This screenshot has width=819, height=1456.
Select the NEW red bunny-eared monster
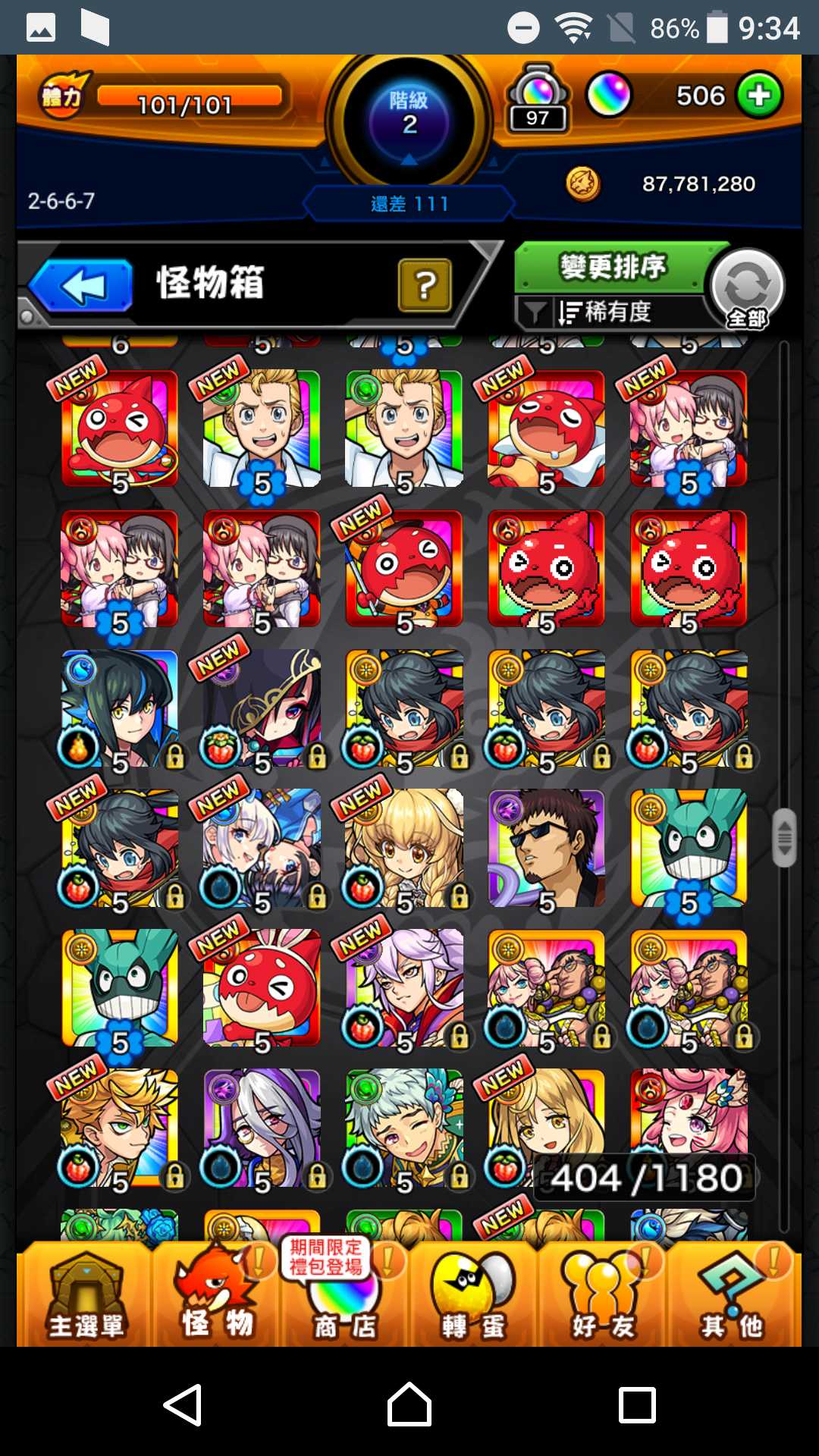tap(262, 987)
